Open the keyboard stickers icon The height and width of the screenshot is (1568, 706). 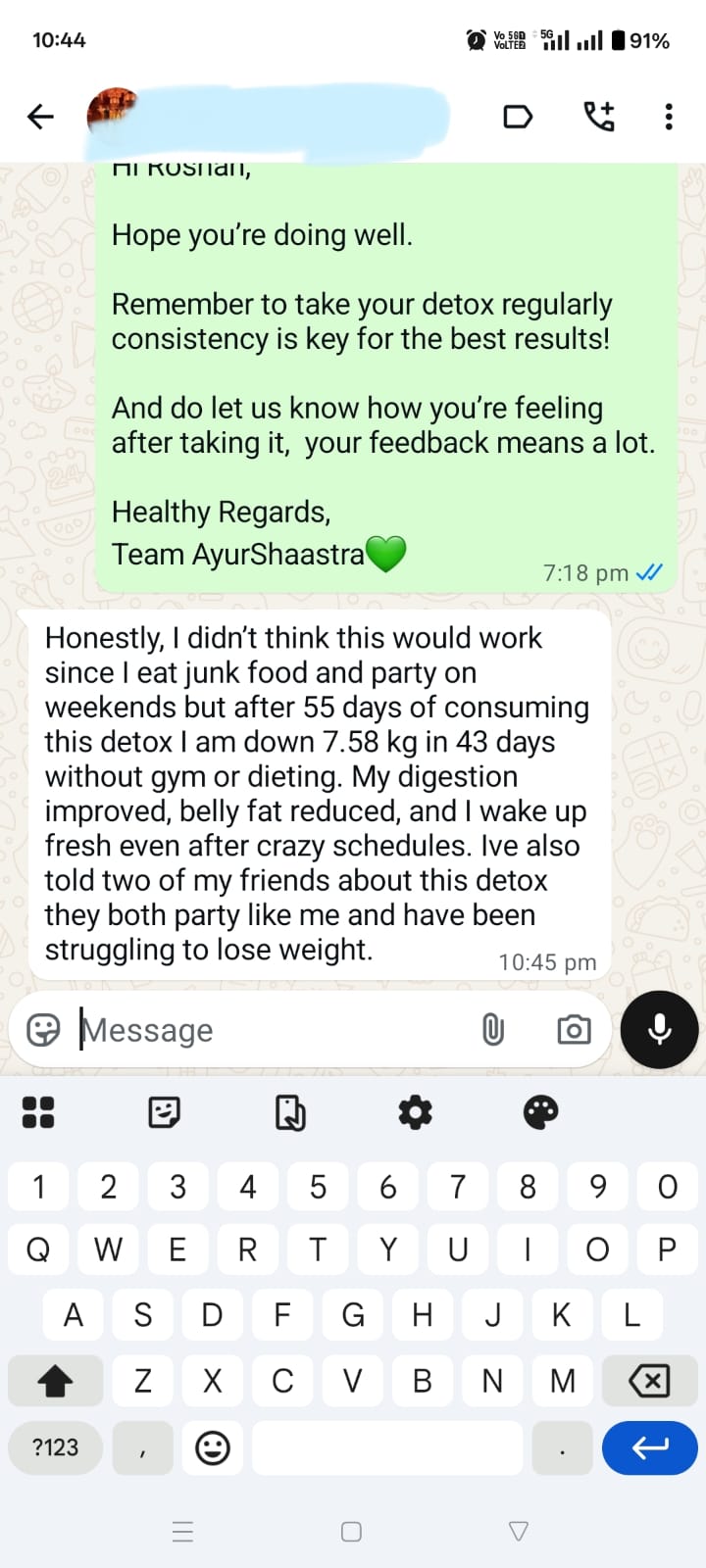[164, 1112]
